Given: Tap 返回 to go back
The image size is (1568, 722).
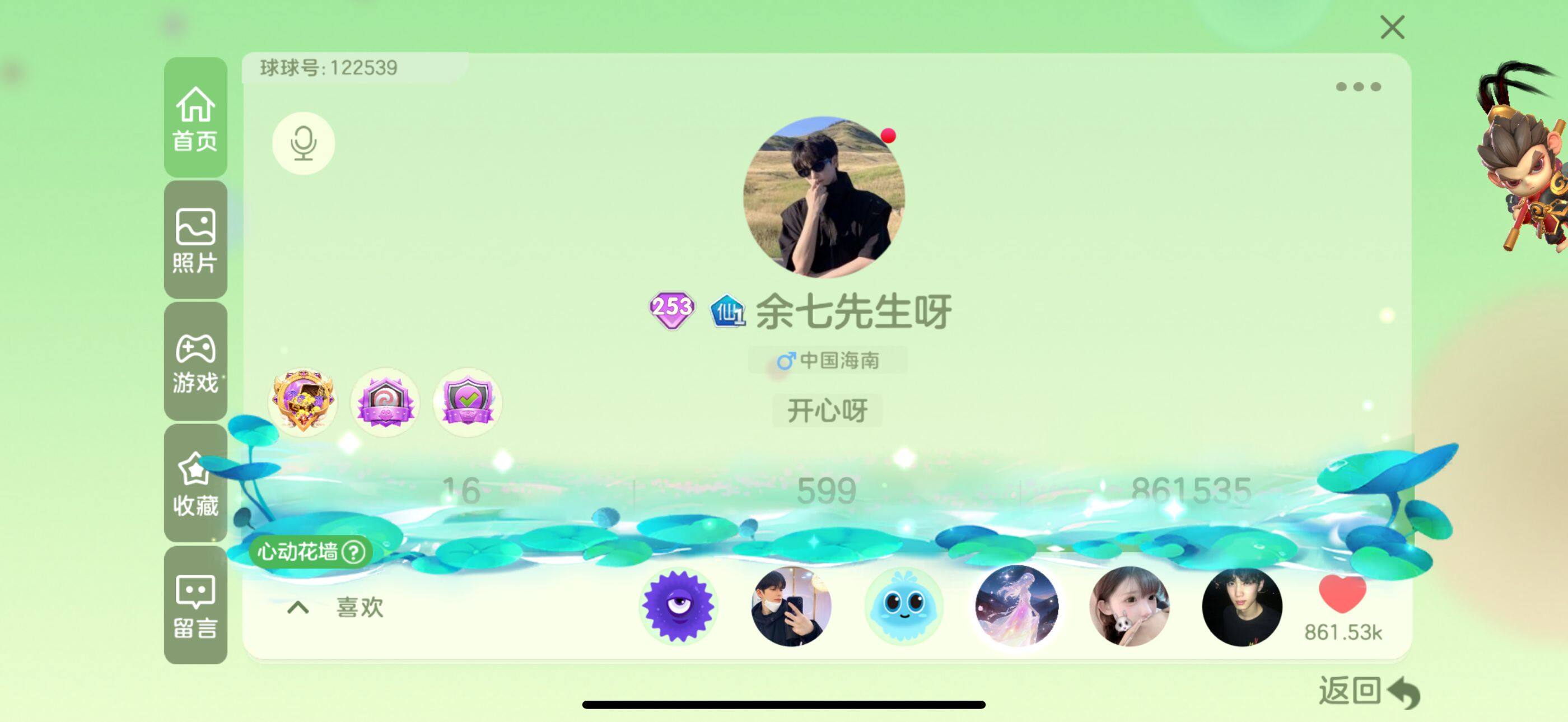Looking at the screenshot, I should 1368,692.
